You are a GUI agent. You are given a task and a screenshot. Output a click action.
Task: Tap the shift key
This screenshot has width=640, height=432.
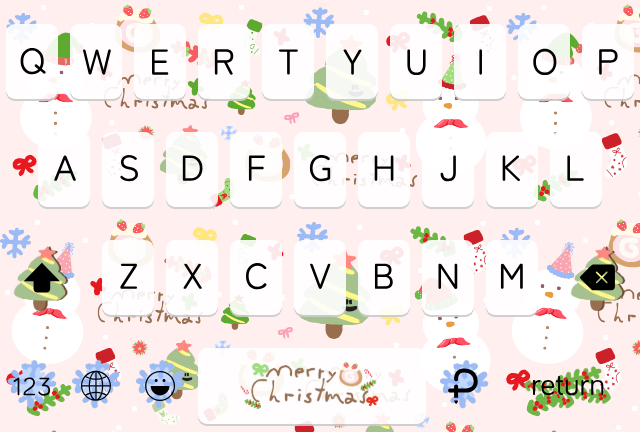point(42,278)
